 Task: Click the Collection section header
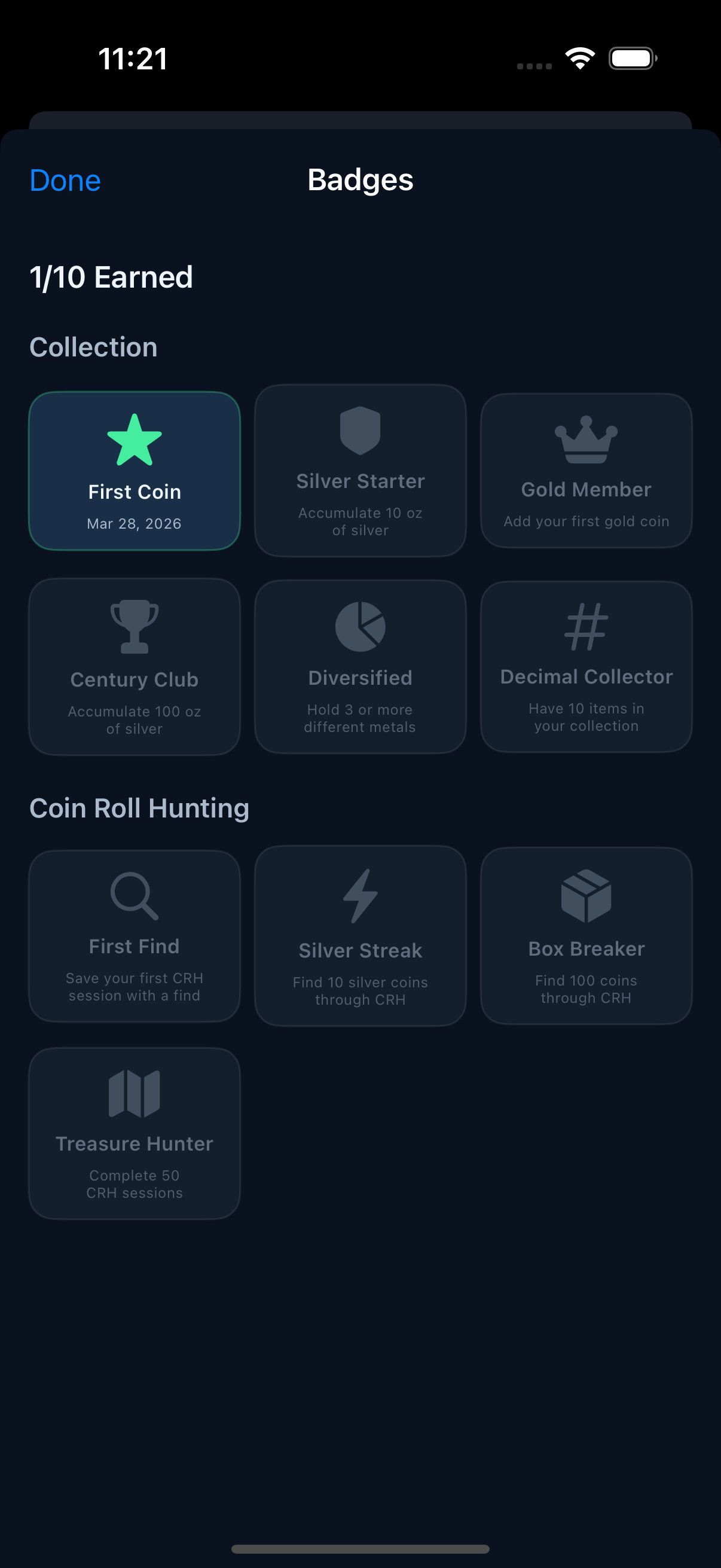[93, 346]
